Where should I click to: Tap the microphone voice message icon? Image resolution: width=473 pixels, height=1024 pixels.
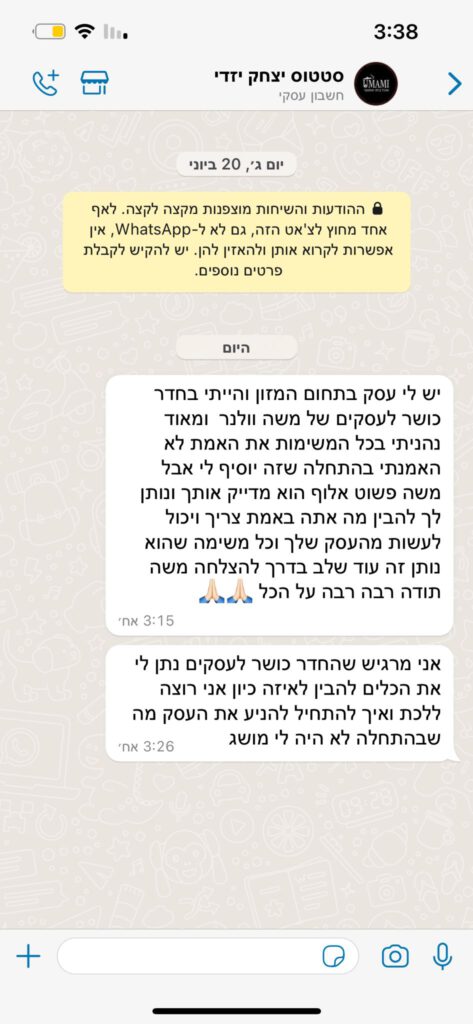[442, 957]
